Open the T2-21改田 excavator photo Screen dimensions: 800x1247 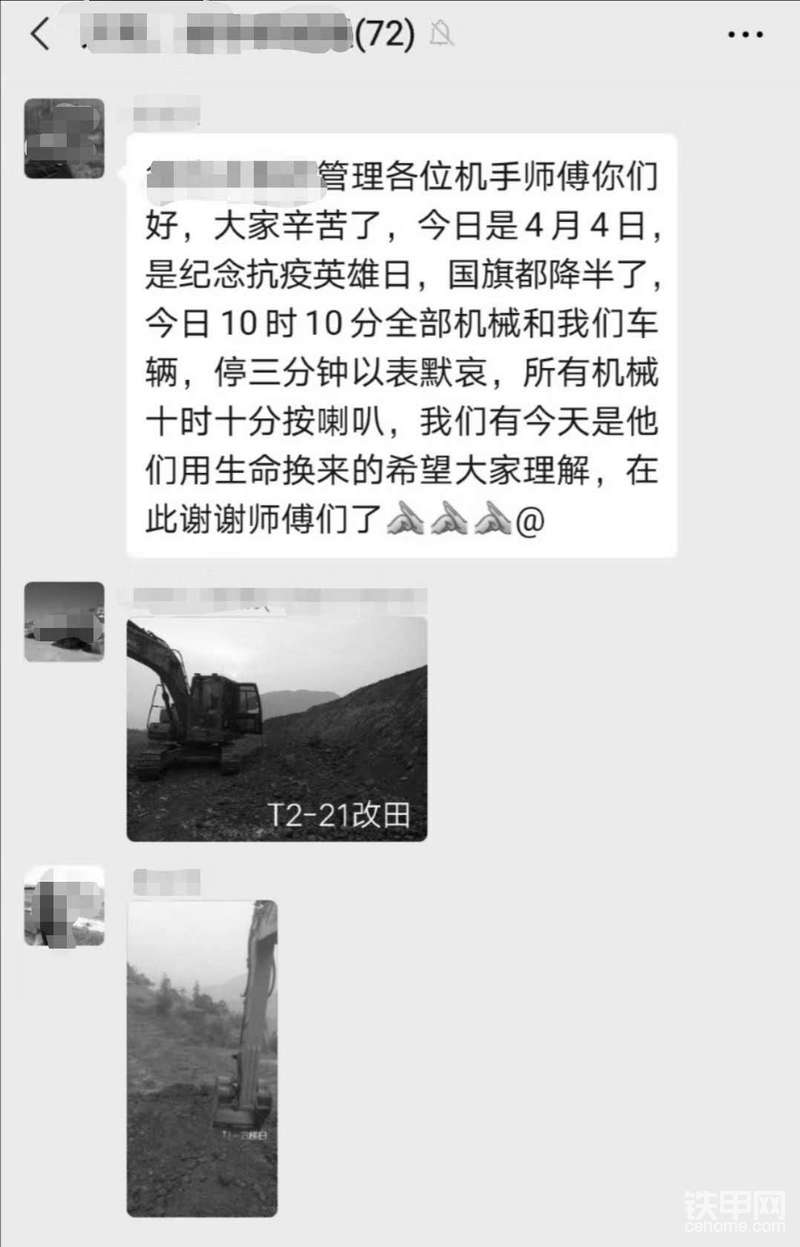pyautogui.click(x=276, y=728)
